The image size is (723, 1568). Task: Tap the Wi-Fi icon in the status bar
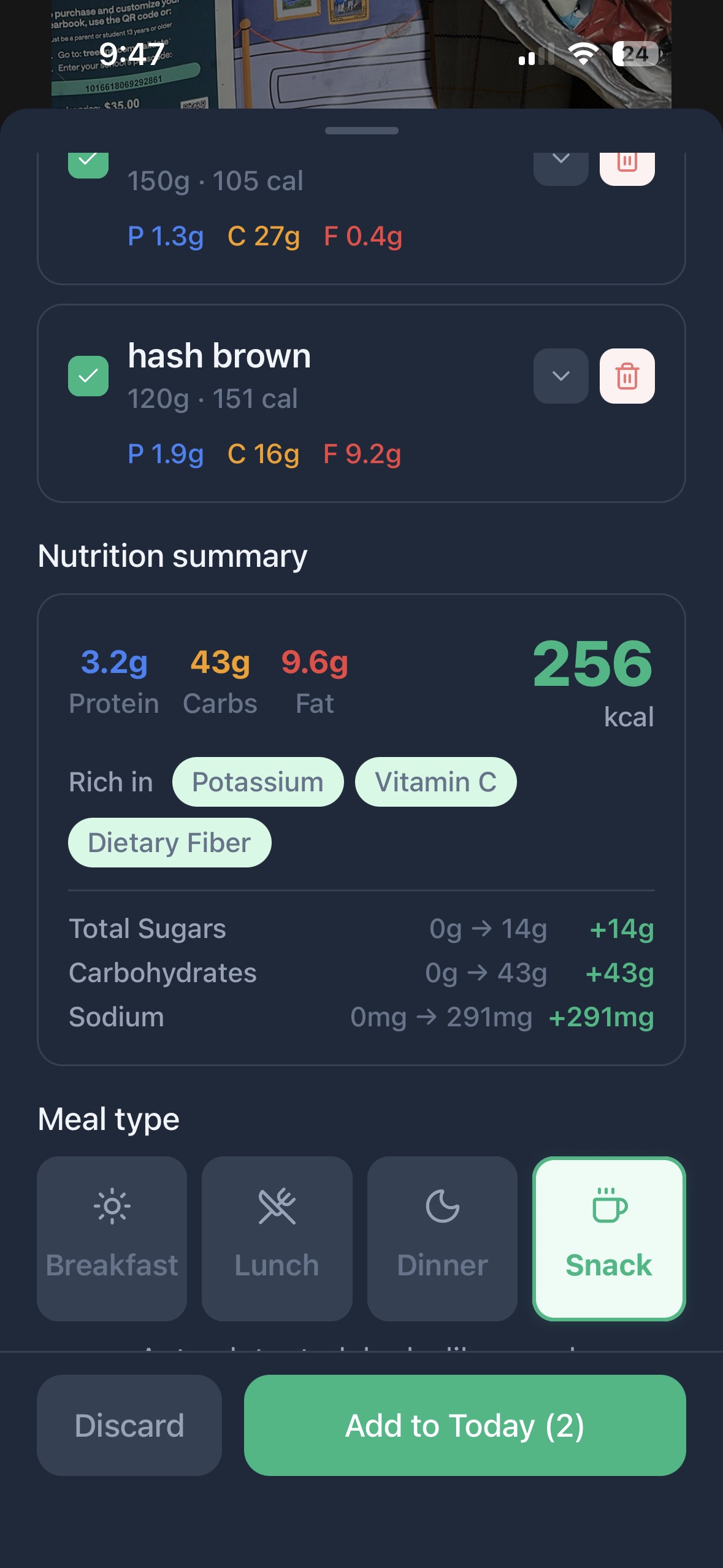coord(582,54)
